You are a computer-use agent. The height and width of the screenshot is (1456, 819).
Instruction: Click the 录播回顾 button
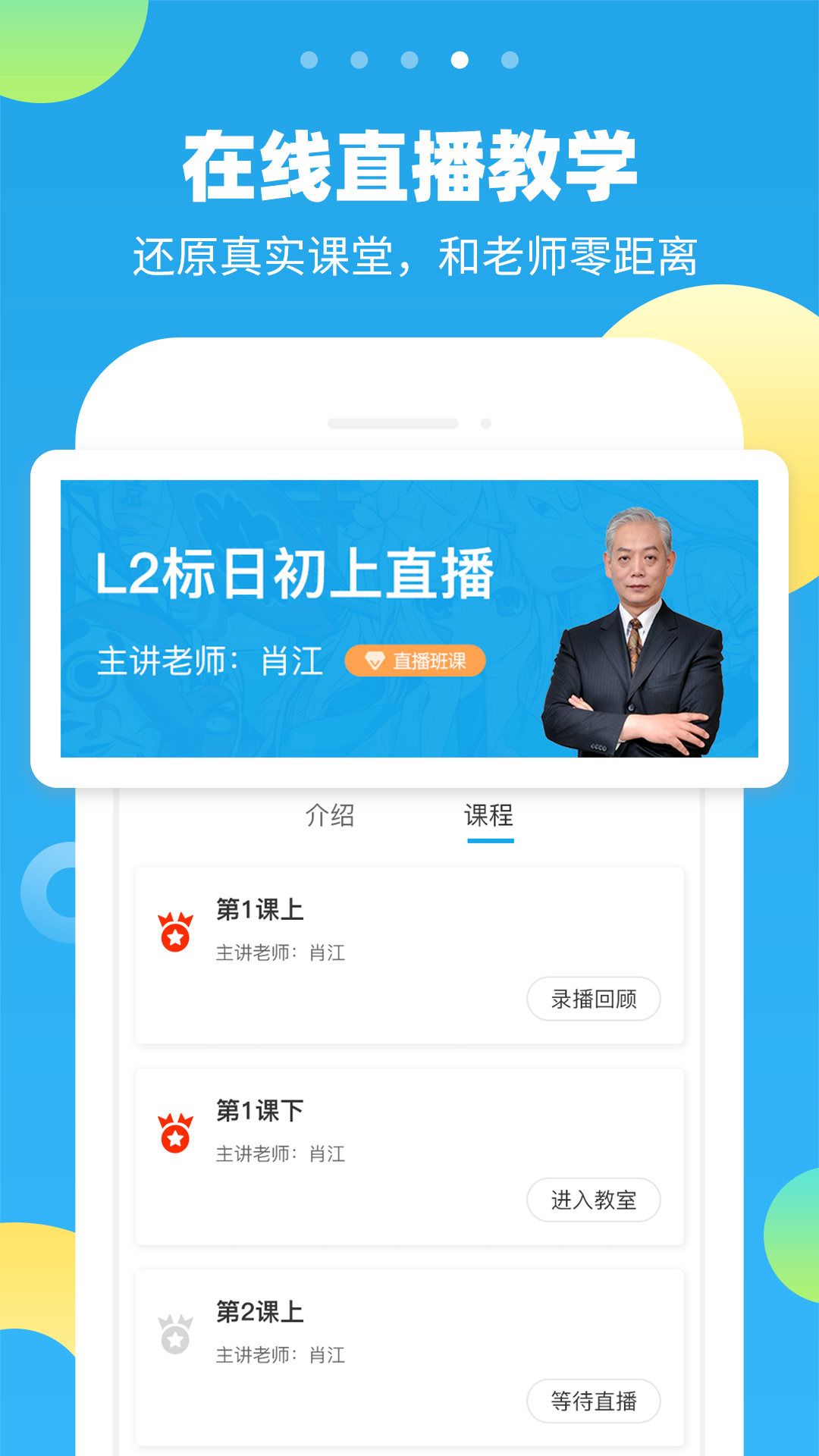coord(594,999)
